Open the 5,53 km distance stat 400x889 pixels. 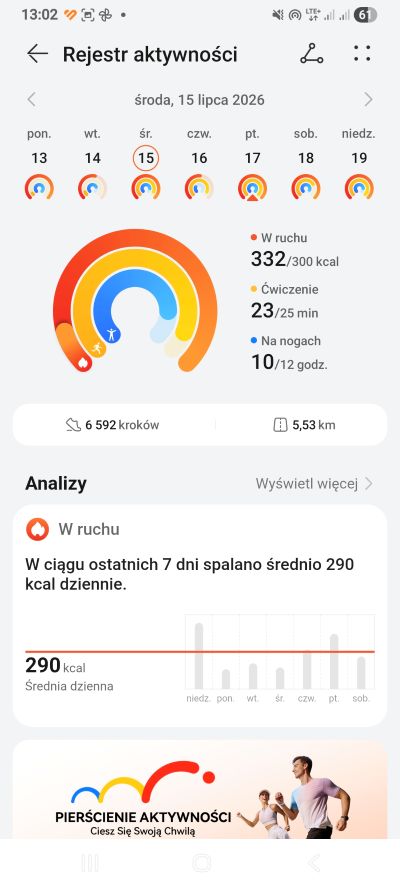(x=304, y=425)
